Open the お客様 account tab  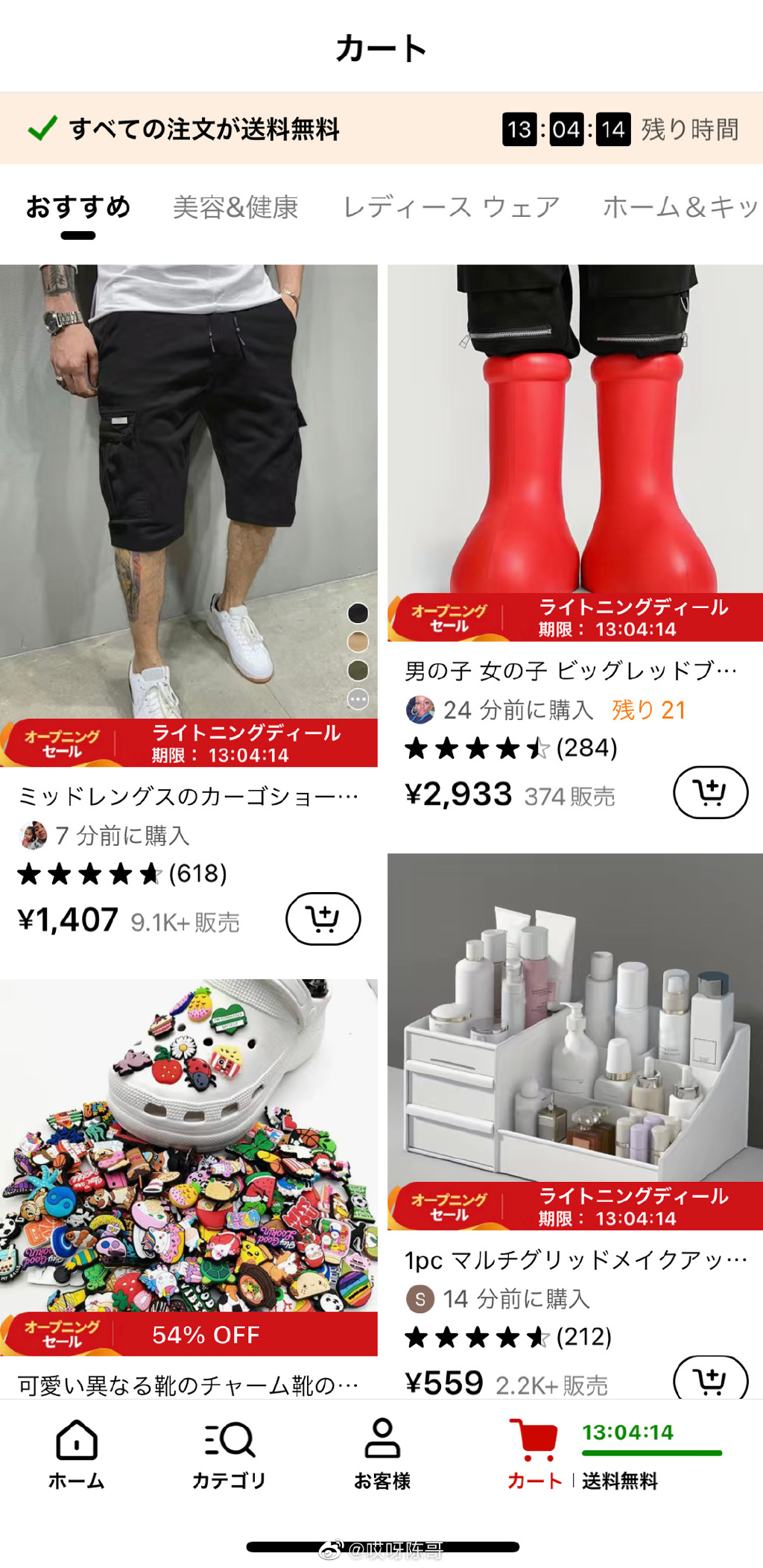381,1453
